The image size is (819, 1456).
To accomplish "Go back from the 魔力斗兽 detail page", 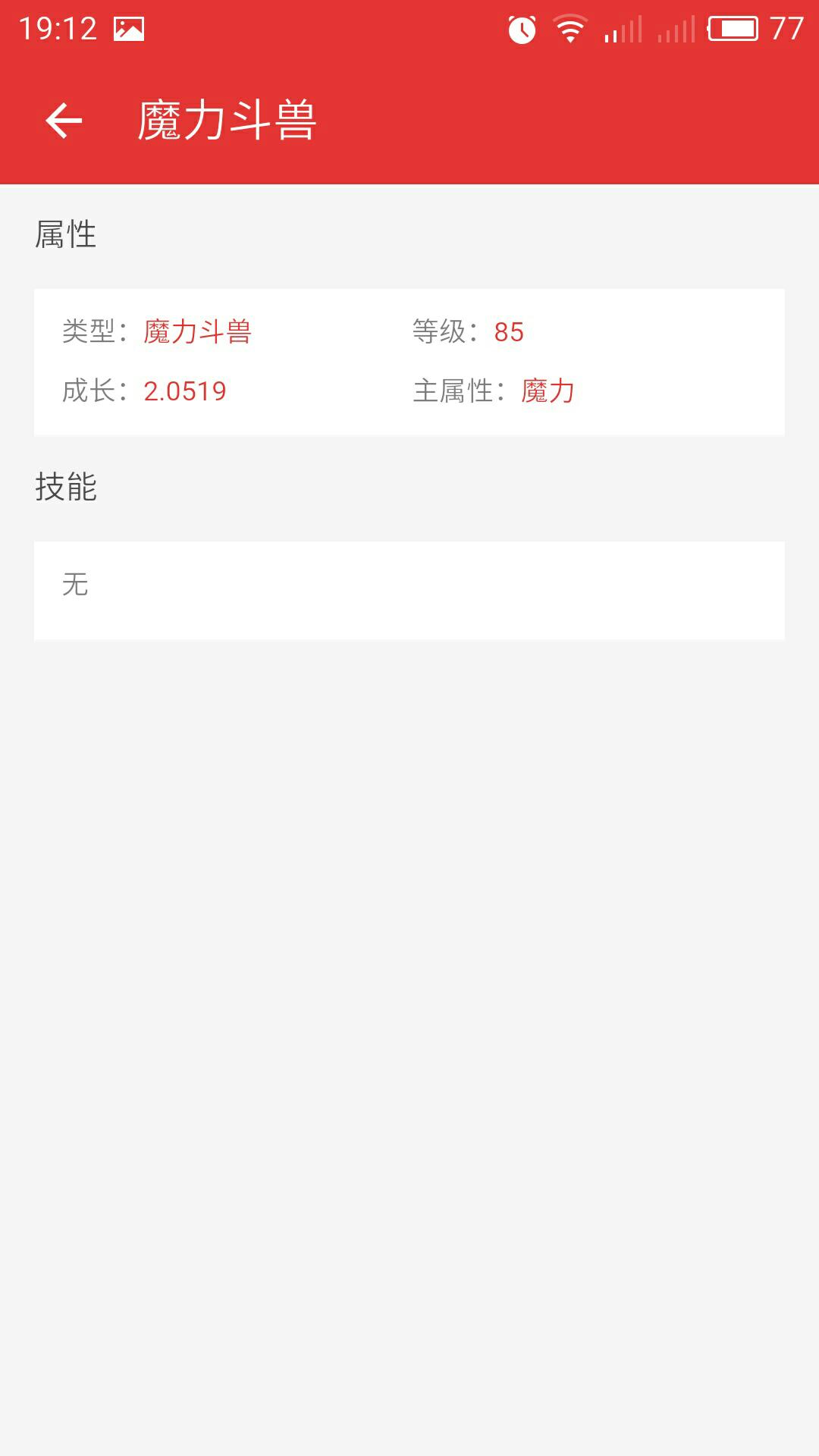I will click(64, 121).
